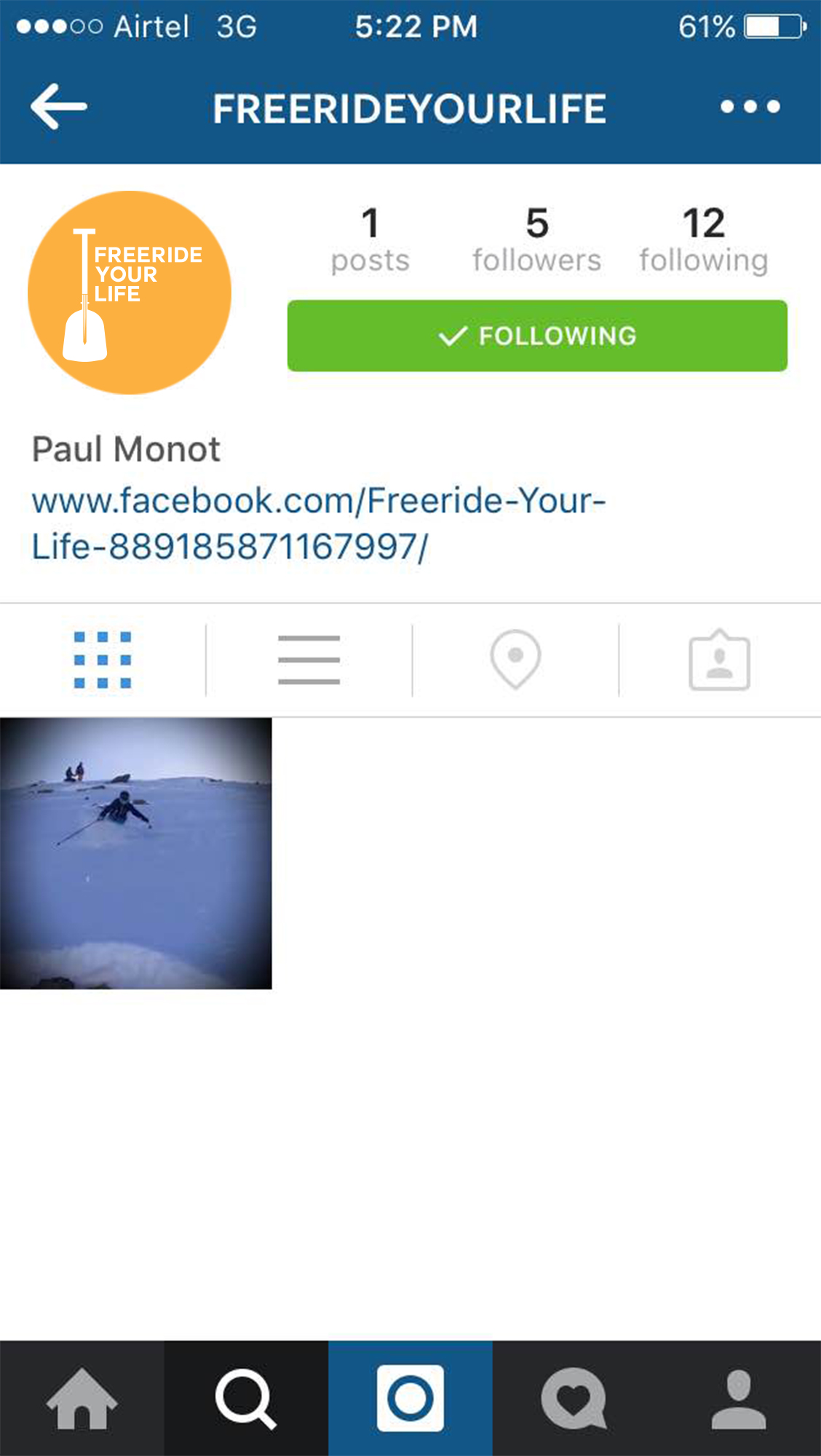
Task: Show photos tagged of this user
Action: (x=719, y=660)
